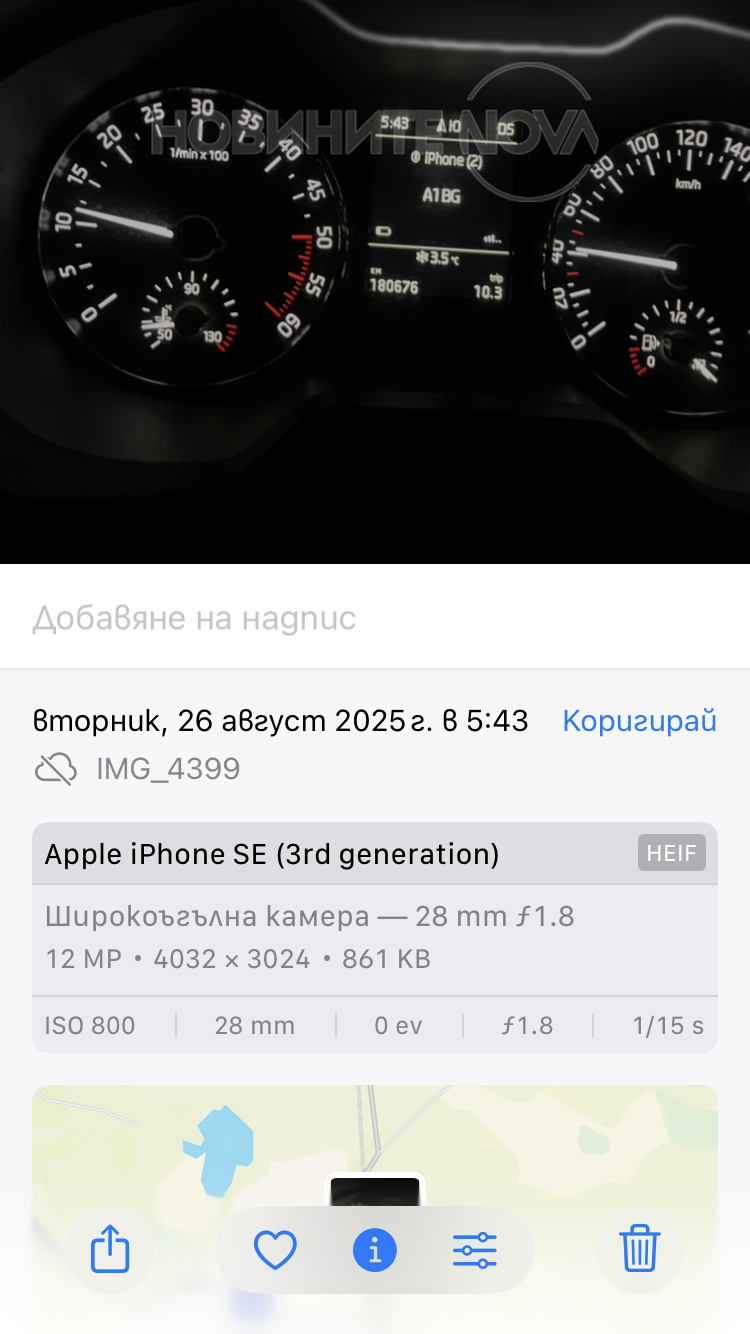Tap 'Коригирай' to adjust the date

coord(639,721)
